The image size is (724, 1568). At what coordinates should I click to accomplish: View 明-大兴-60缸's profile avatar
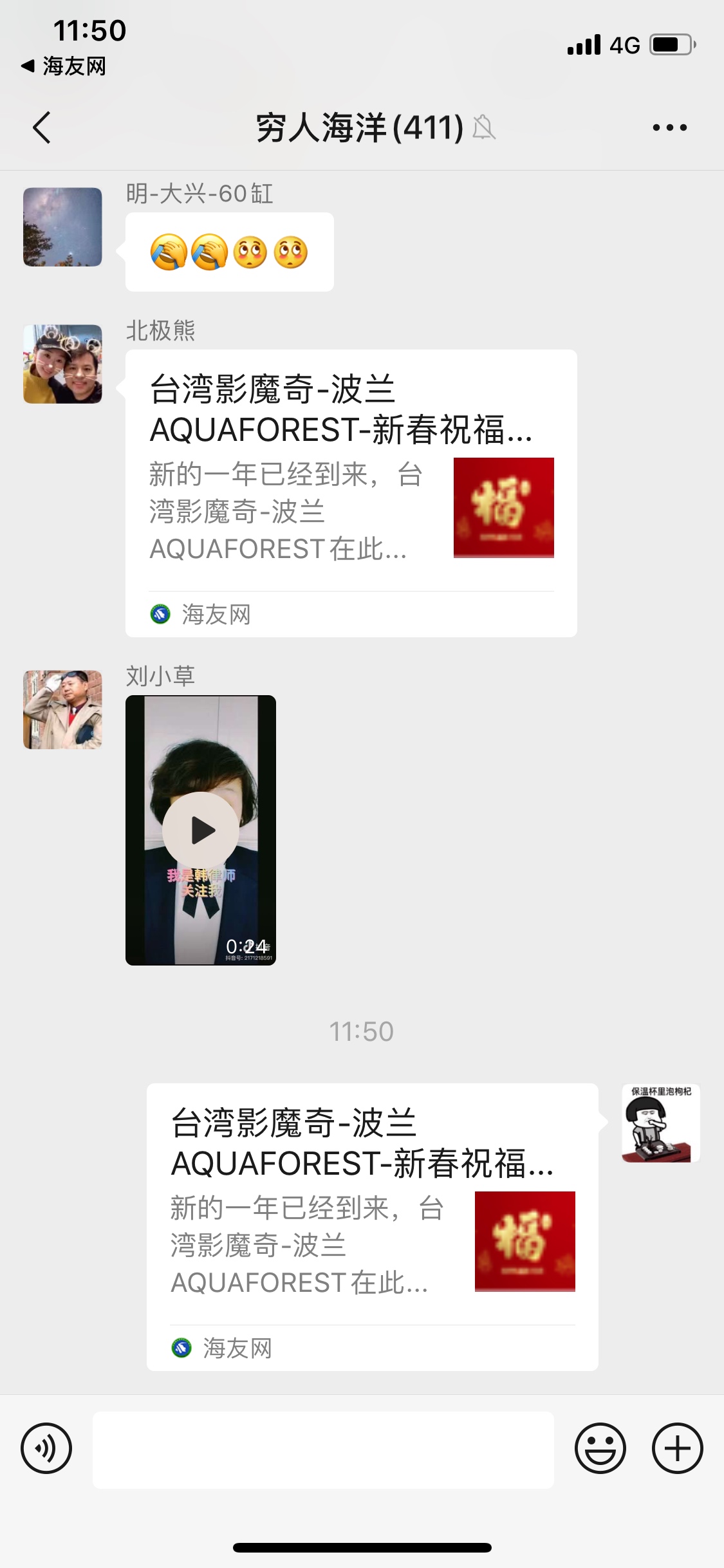tap(62, 227)
